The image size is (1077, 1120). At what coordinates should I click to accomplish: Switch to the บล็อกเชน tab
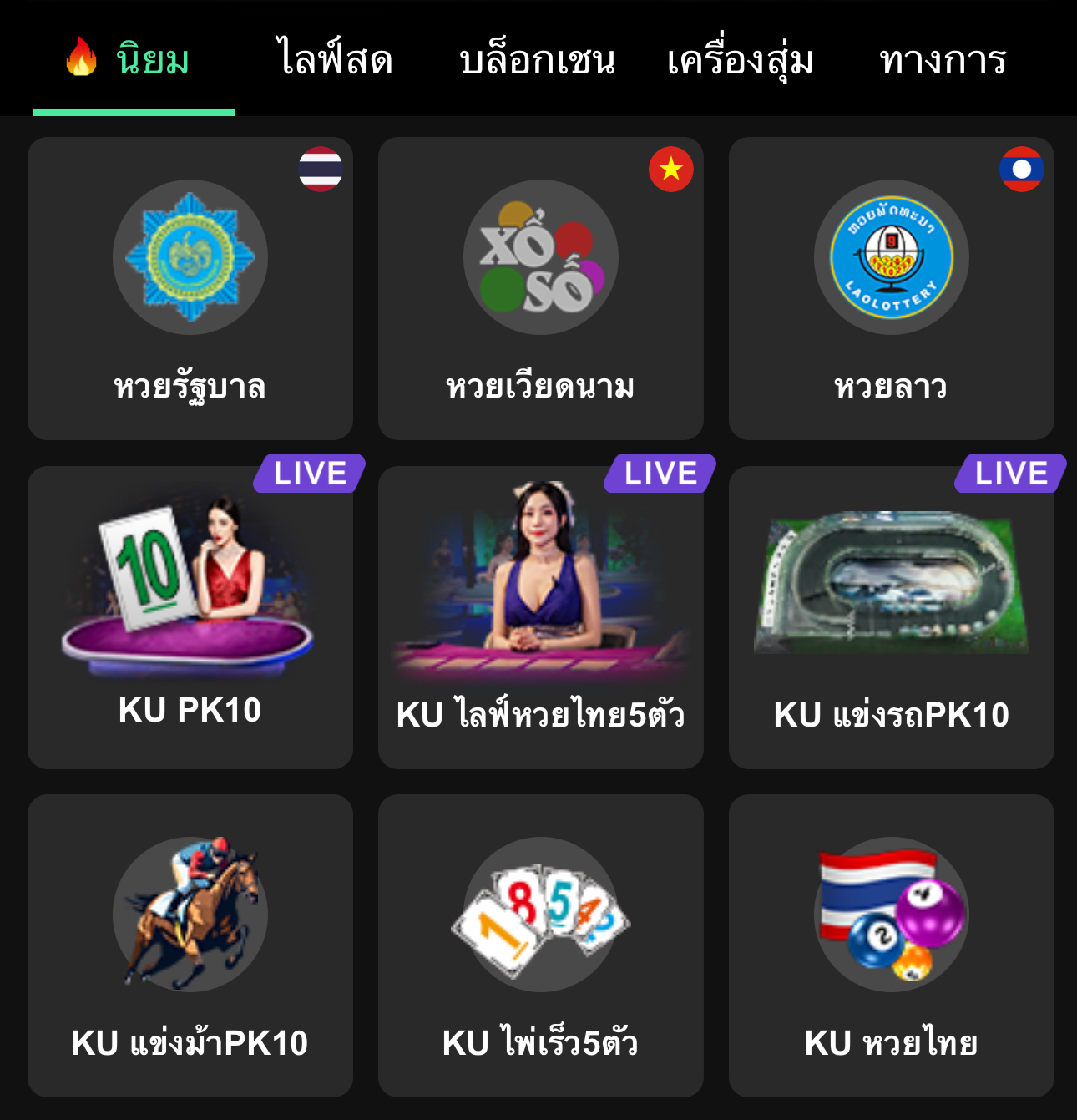click(538, 60)
